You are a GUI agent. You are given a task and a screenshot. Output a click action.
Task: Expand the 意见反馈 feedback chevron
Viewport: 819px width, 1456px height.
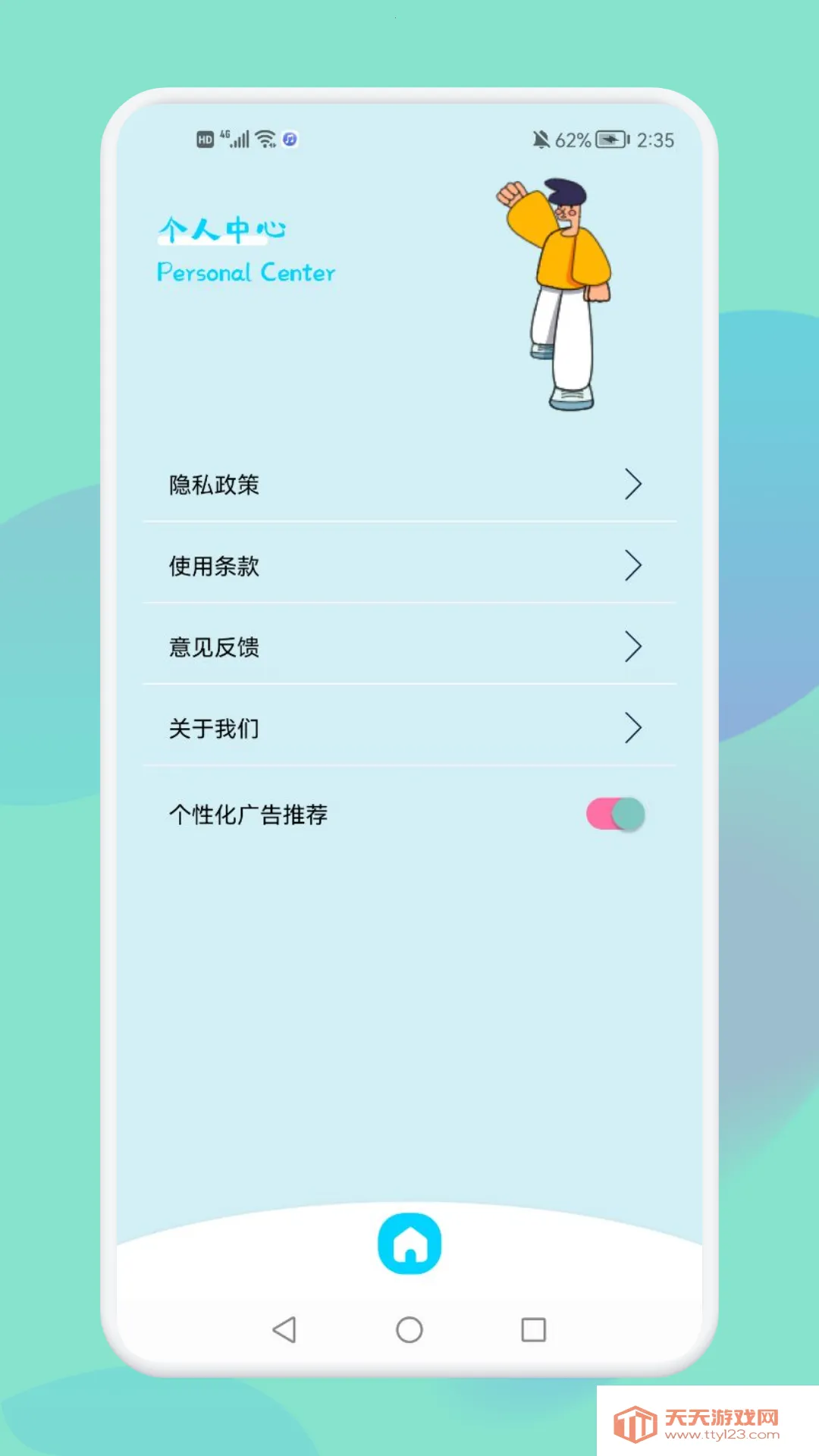[633, 647]
